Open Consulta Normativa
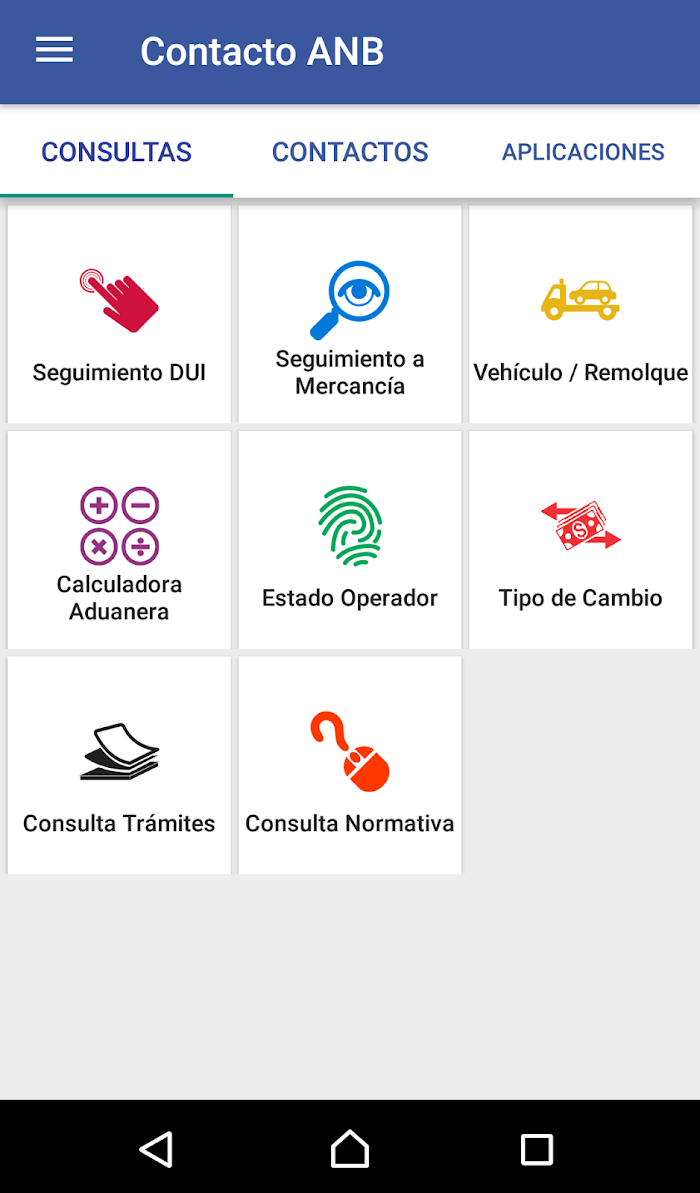Image resolution: width=700 pixels, height=1193 pixels. 350,765
